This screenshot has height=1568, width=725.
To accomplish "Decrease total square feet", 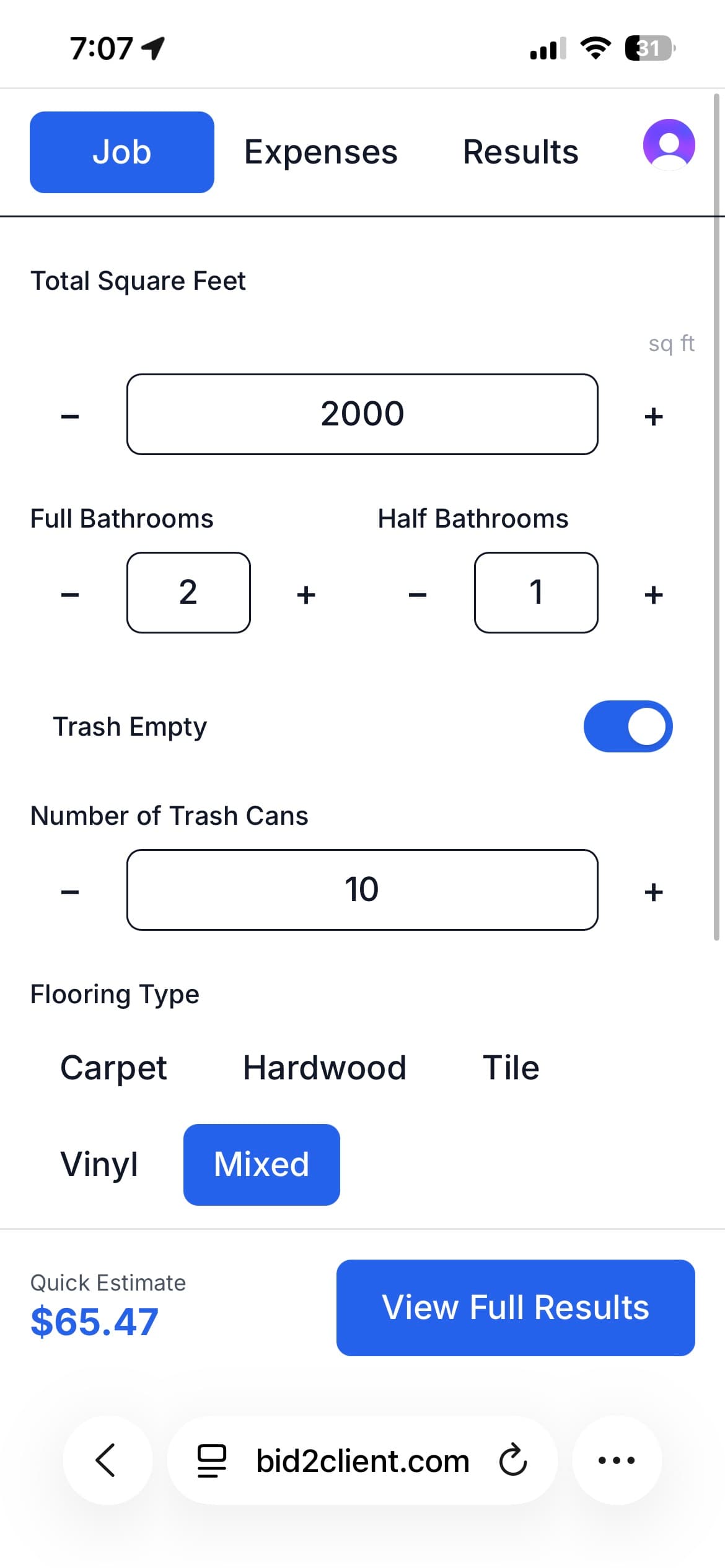I will point(70,416).
